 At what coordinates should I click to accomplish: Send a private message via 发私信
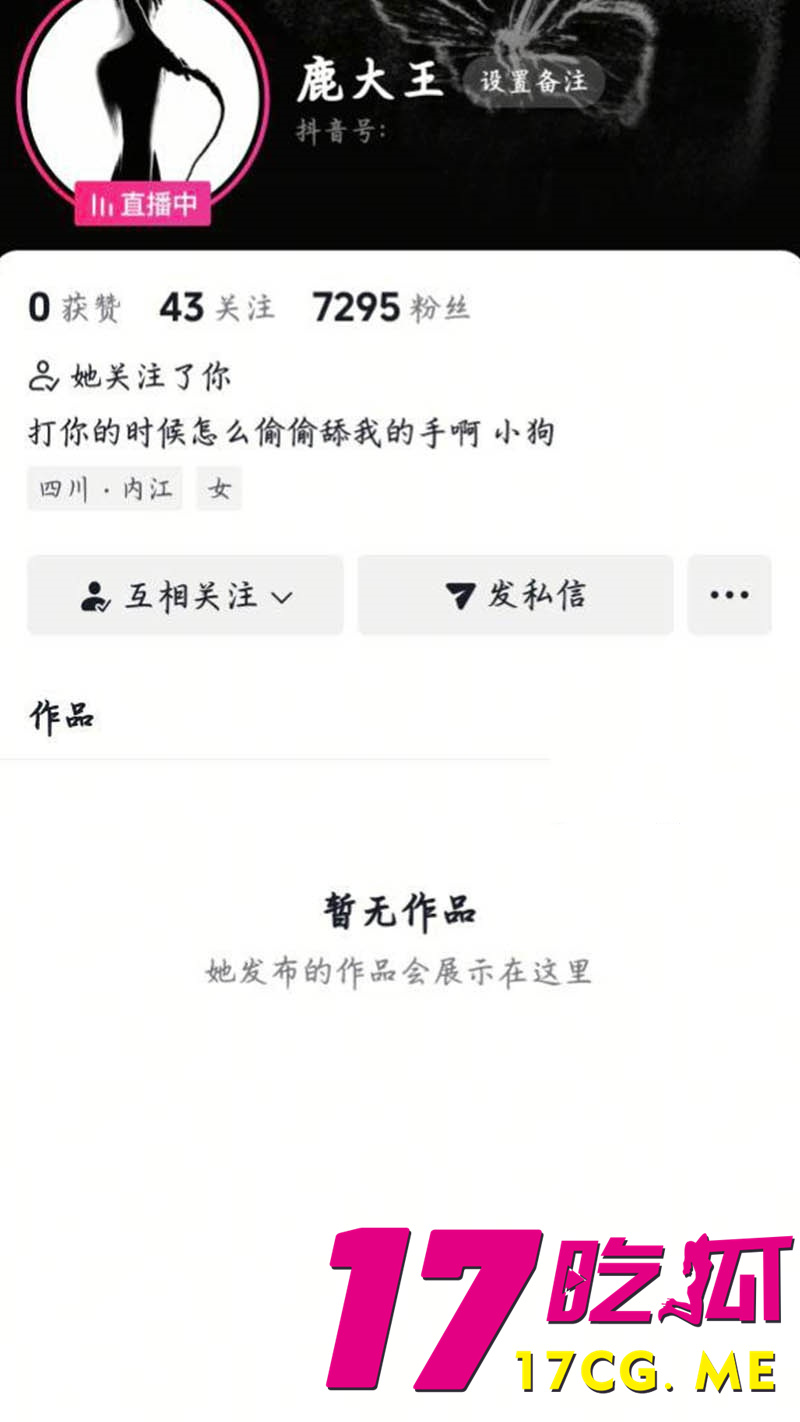[515, 595]
